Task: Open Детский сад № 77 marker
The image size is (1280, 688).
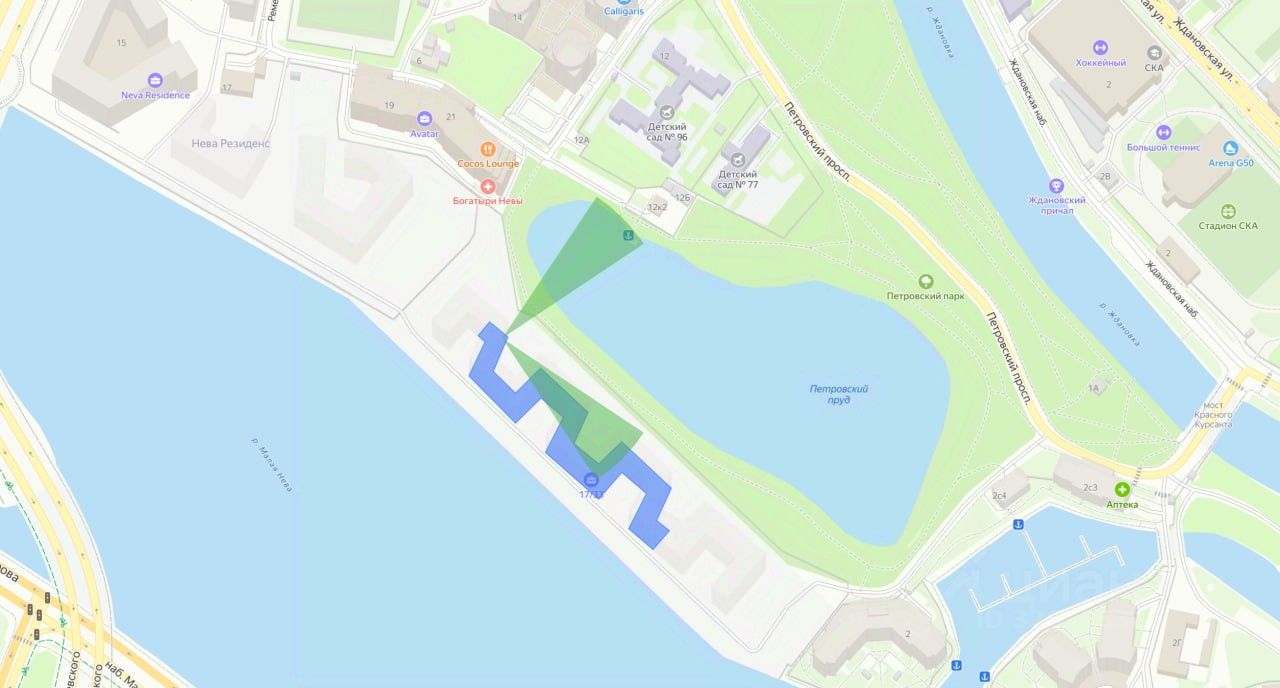Action: coord(737,158)
